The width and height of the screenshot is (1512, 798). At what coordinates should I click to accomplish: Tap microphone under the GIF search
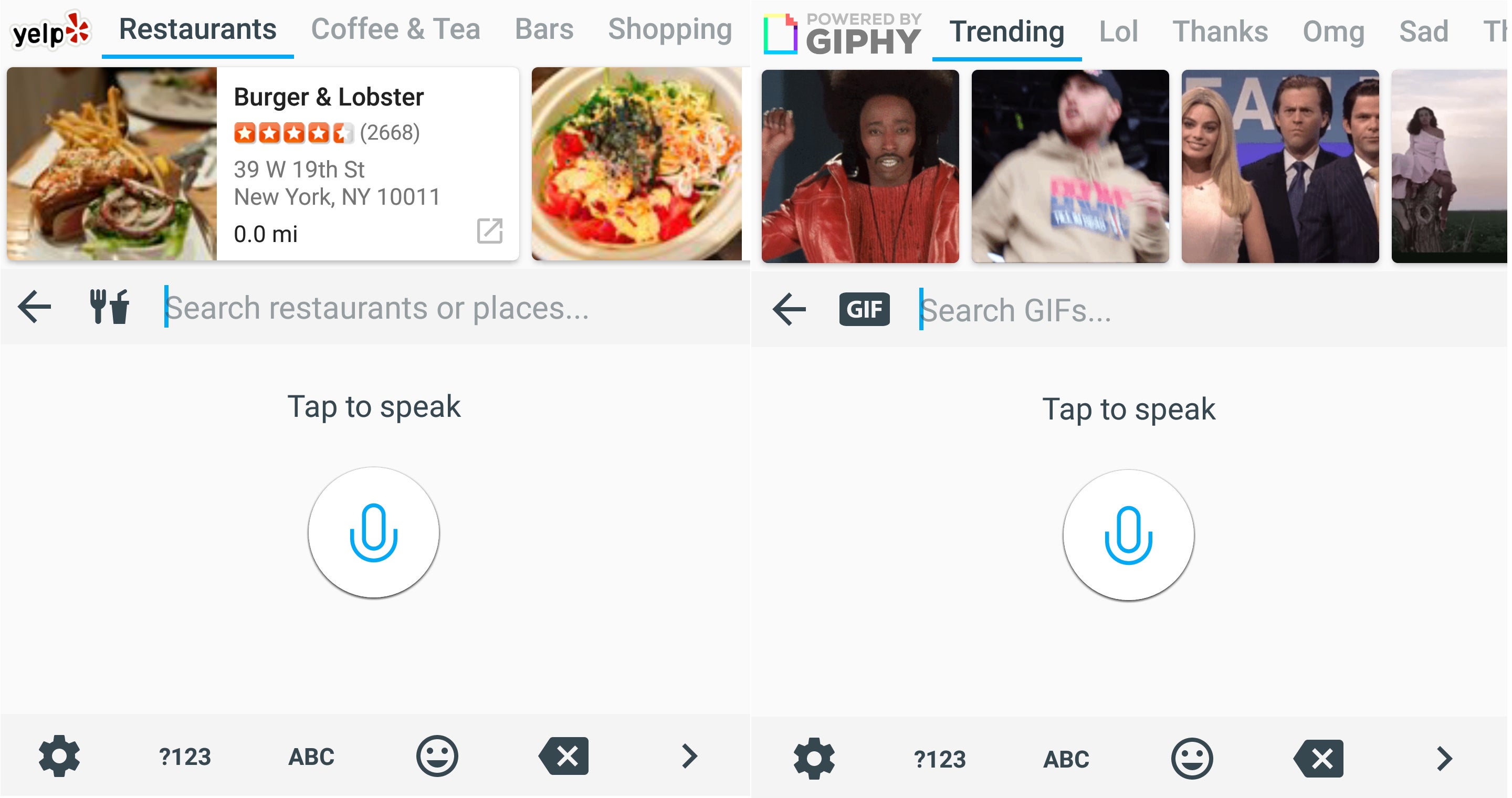pos(1128,535)
